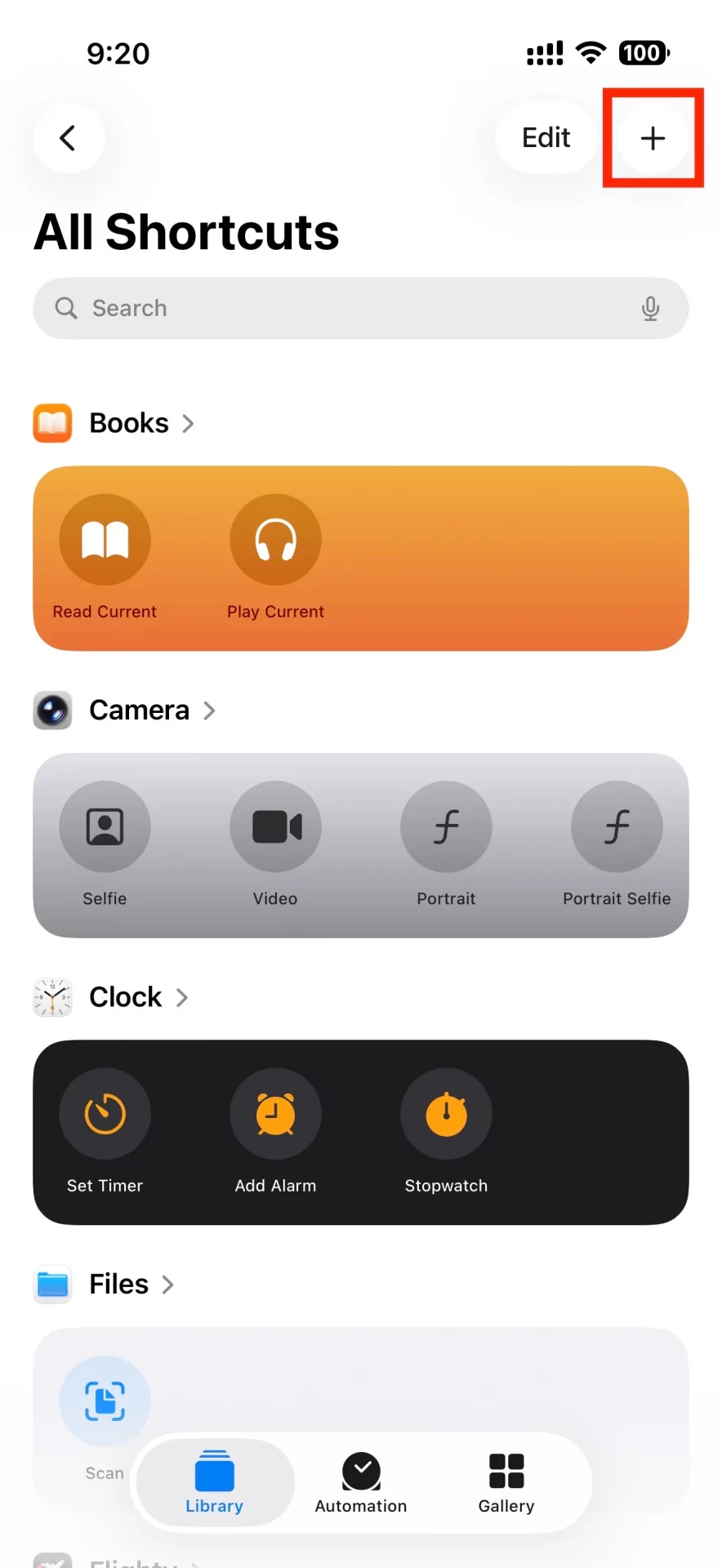This screenshot has height=1568, width=722.
Task: Tap Edit to rearrange shortcuts
Action: click(x=545, y=137)
